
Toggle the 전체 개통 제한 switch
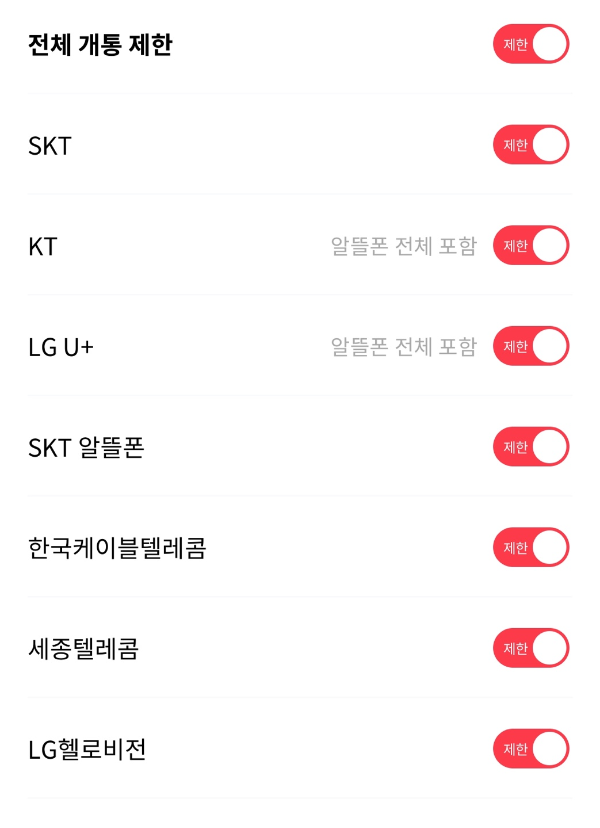[531, 45]
